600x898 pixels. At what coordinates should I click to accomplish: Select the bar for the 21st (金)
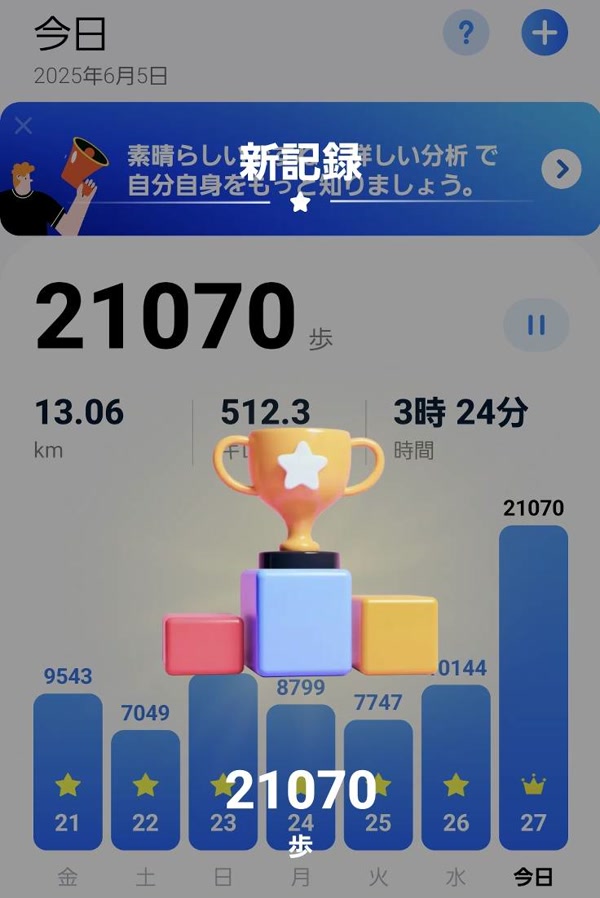pos(68,770)
